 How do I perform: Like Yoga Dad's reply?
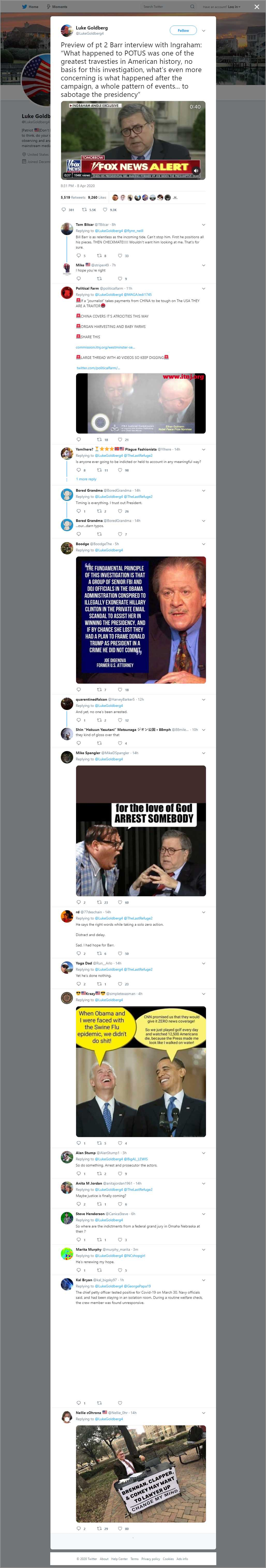120,984
